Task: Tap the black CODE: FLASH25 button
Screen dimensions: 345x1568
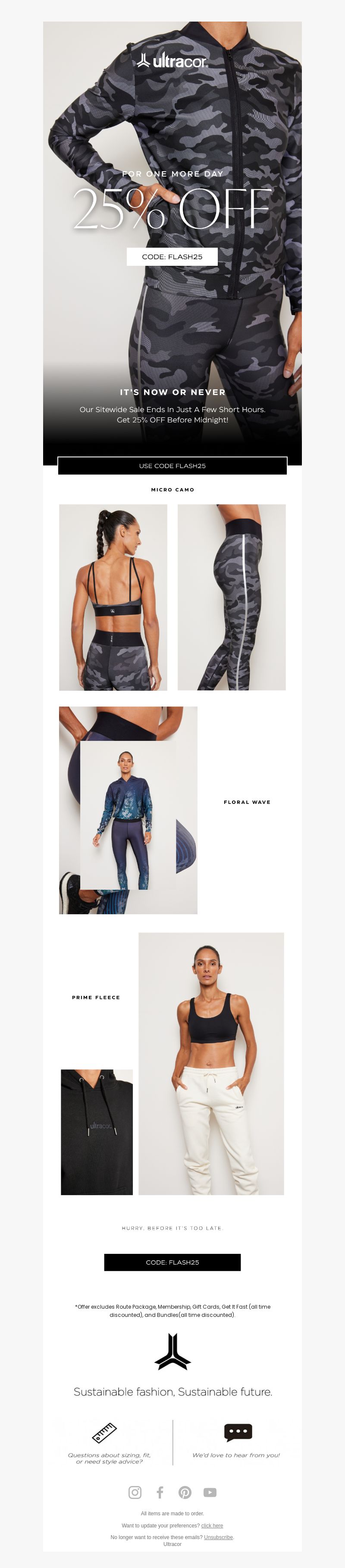Action: pos(172,1262)
